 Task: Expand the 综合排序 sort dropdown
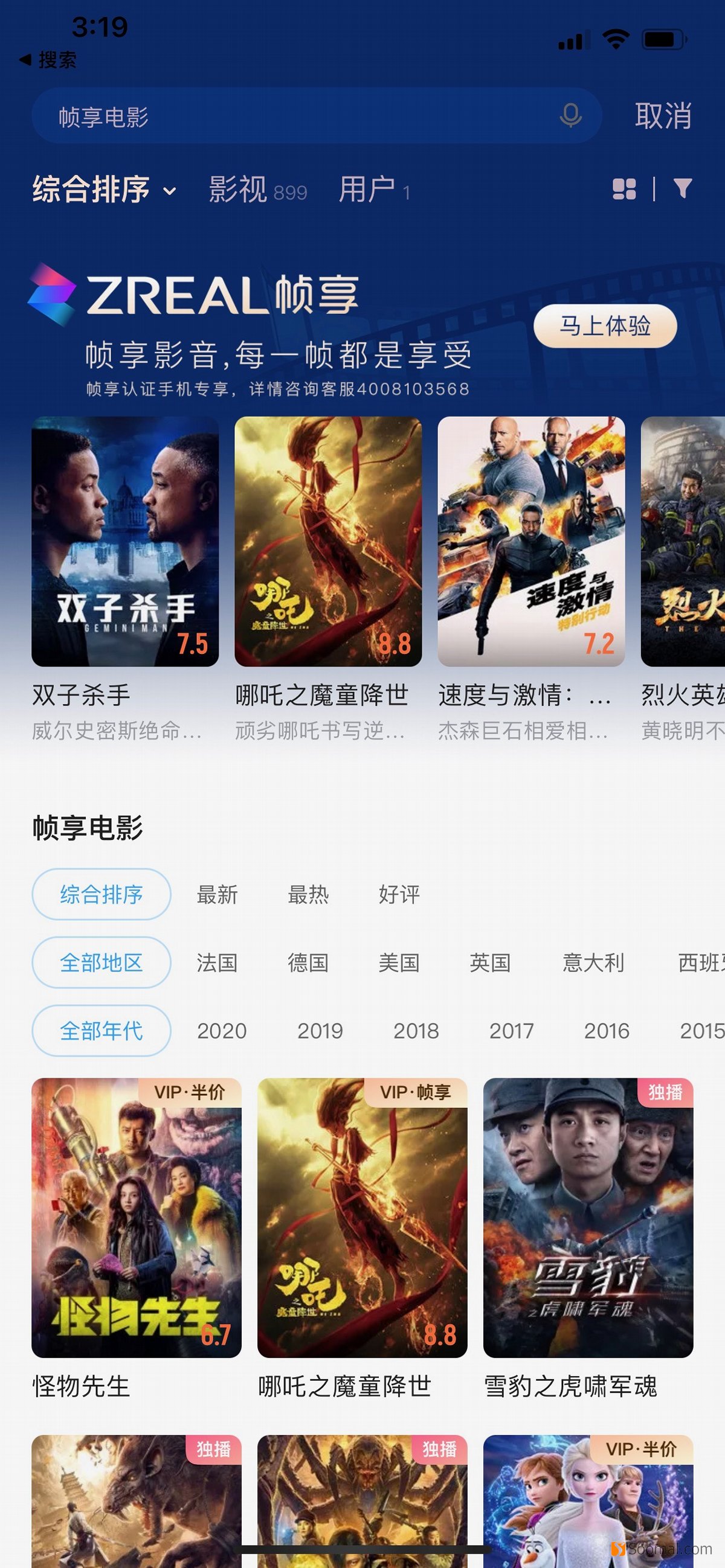pos(103,190)
